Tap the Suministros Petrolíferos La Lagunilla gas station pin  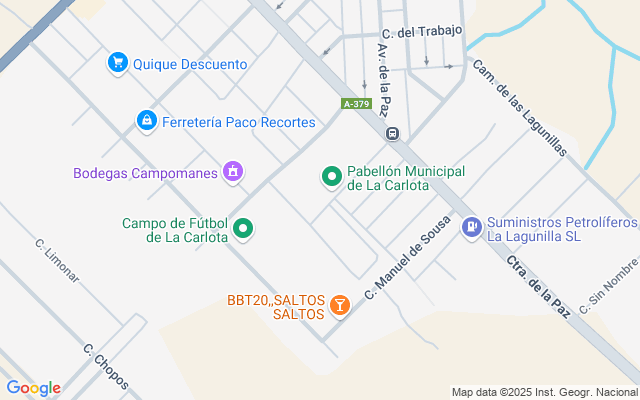click(x=470, y=229)
